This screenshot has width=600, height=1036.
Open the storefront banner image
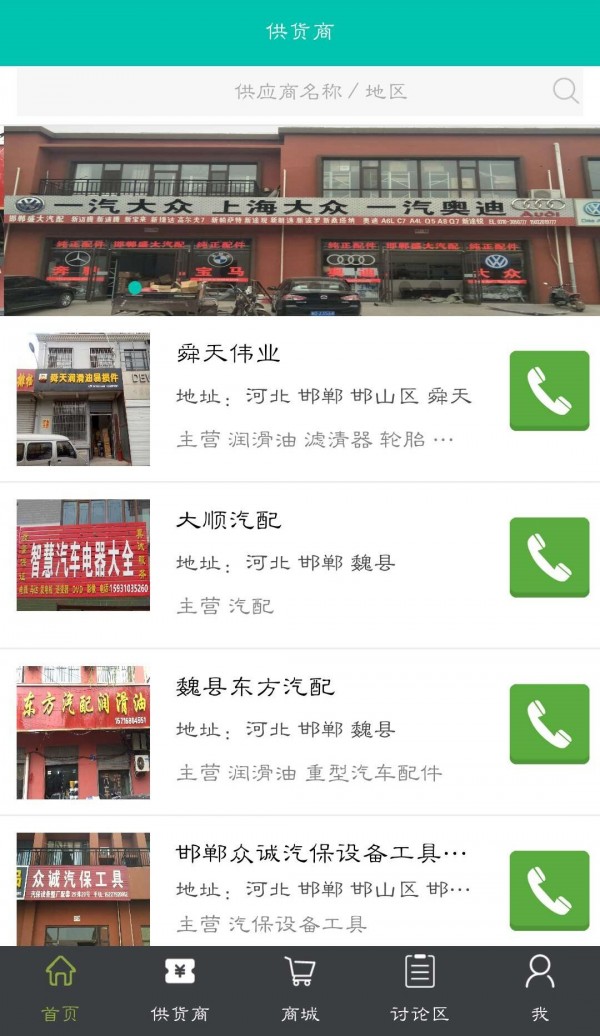300,221
